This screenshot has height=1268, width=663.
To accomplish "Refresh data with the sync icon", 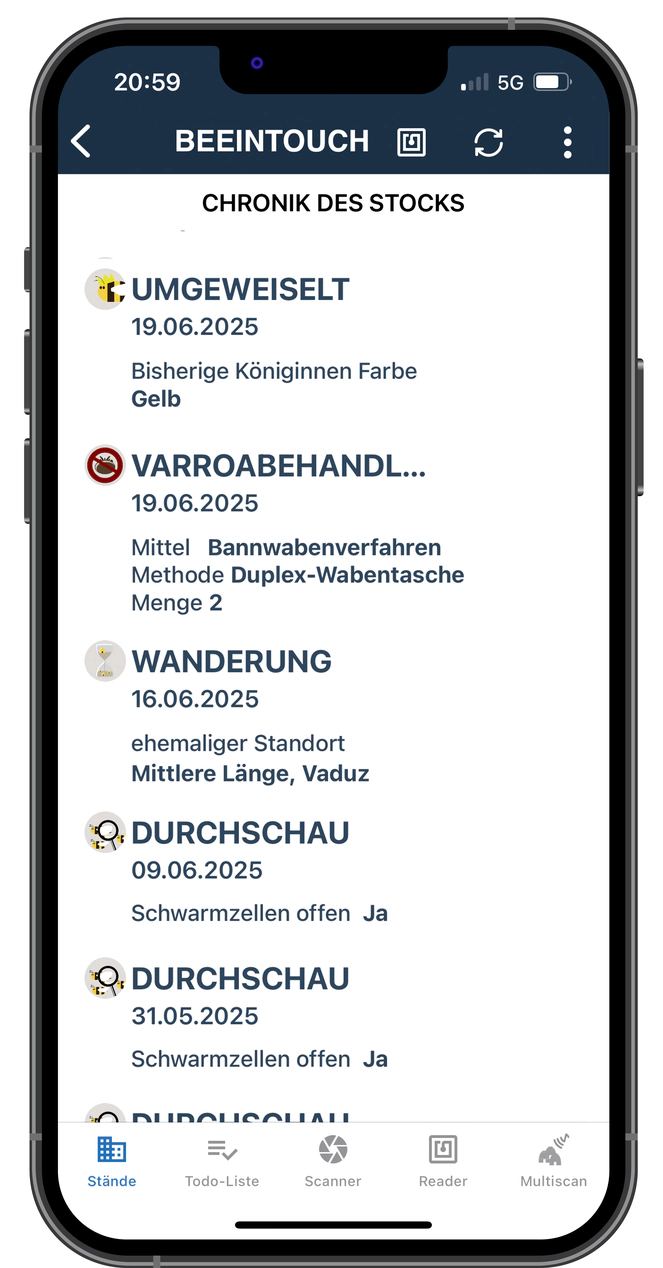I will click(489, 142).
